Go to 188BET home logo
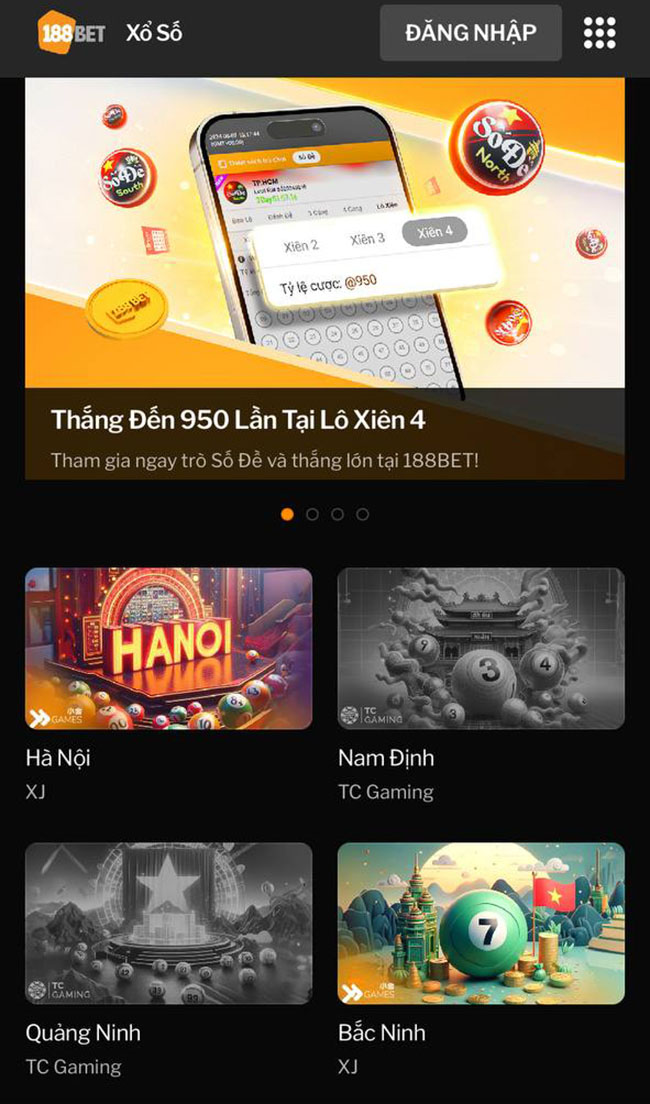Viewport: 650px width, 1104px height. tap(71, 32)
